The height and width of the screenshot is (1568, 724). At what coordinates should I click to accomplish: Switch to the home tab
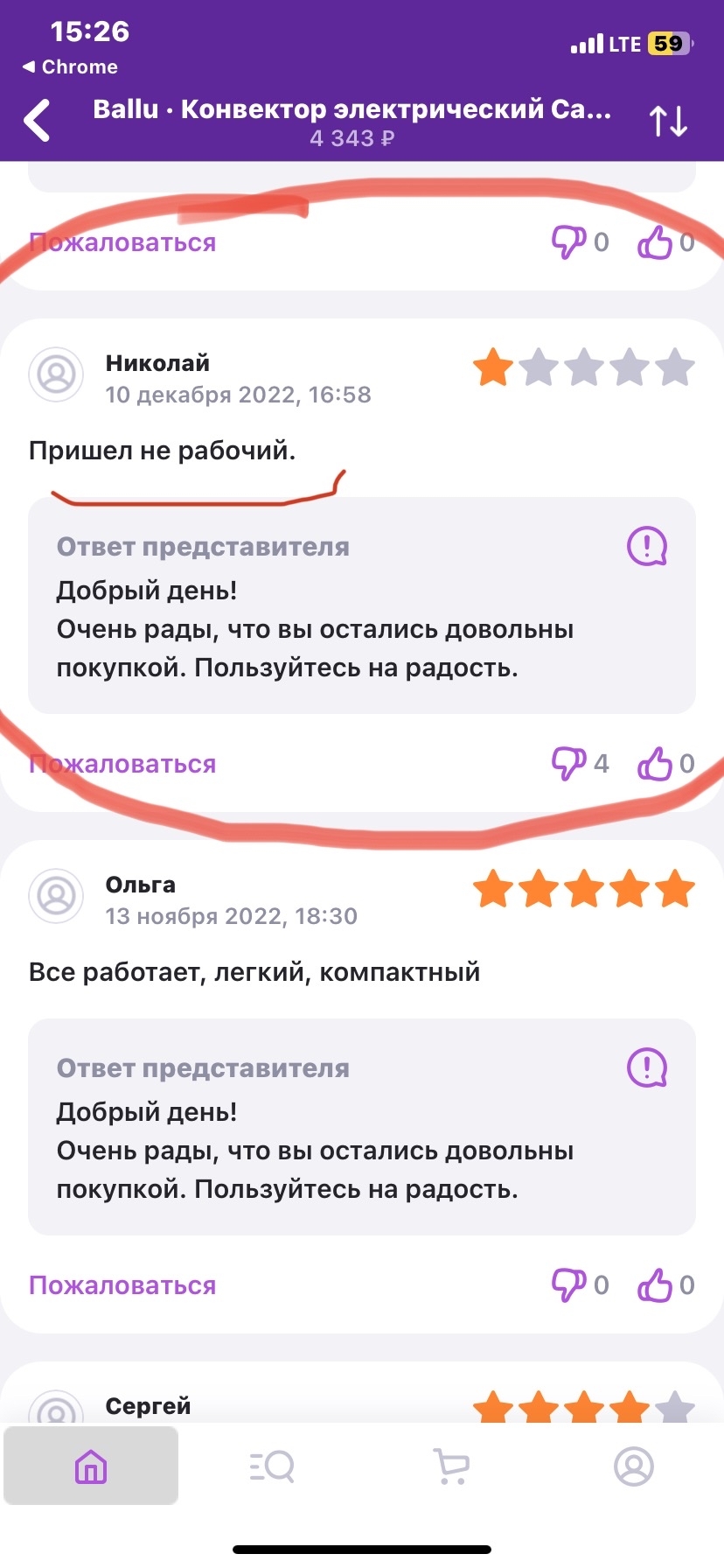pyautogui.click(x=91, y=1466)
